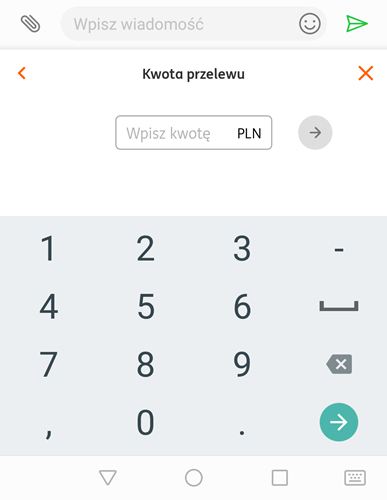
Task: Send the message with green arrow
Action: click(357, 24)
